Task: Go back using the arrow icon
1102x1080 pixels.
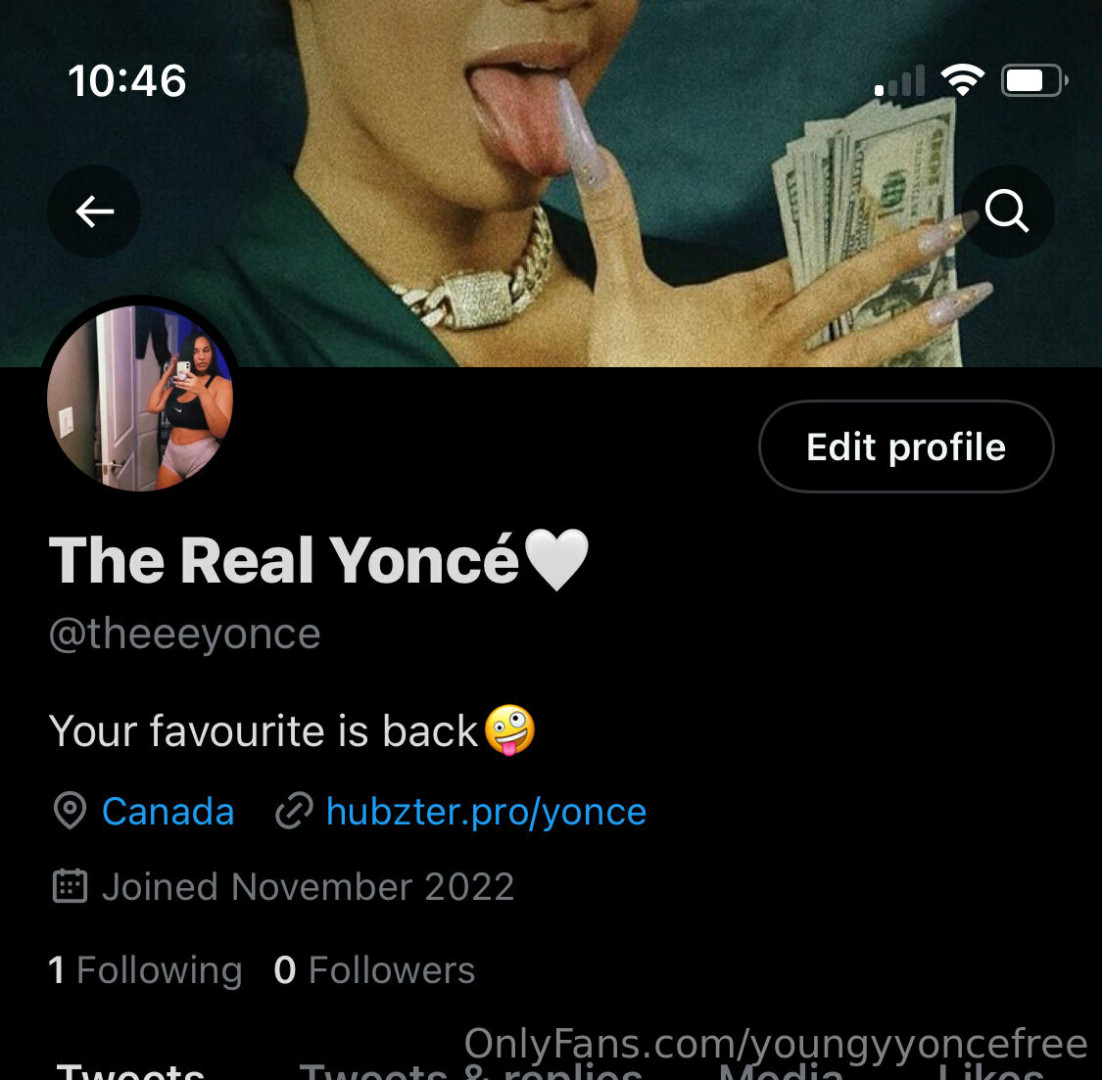Action: coord(94,212)
